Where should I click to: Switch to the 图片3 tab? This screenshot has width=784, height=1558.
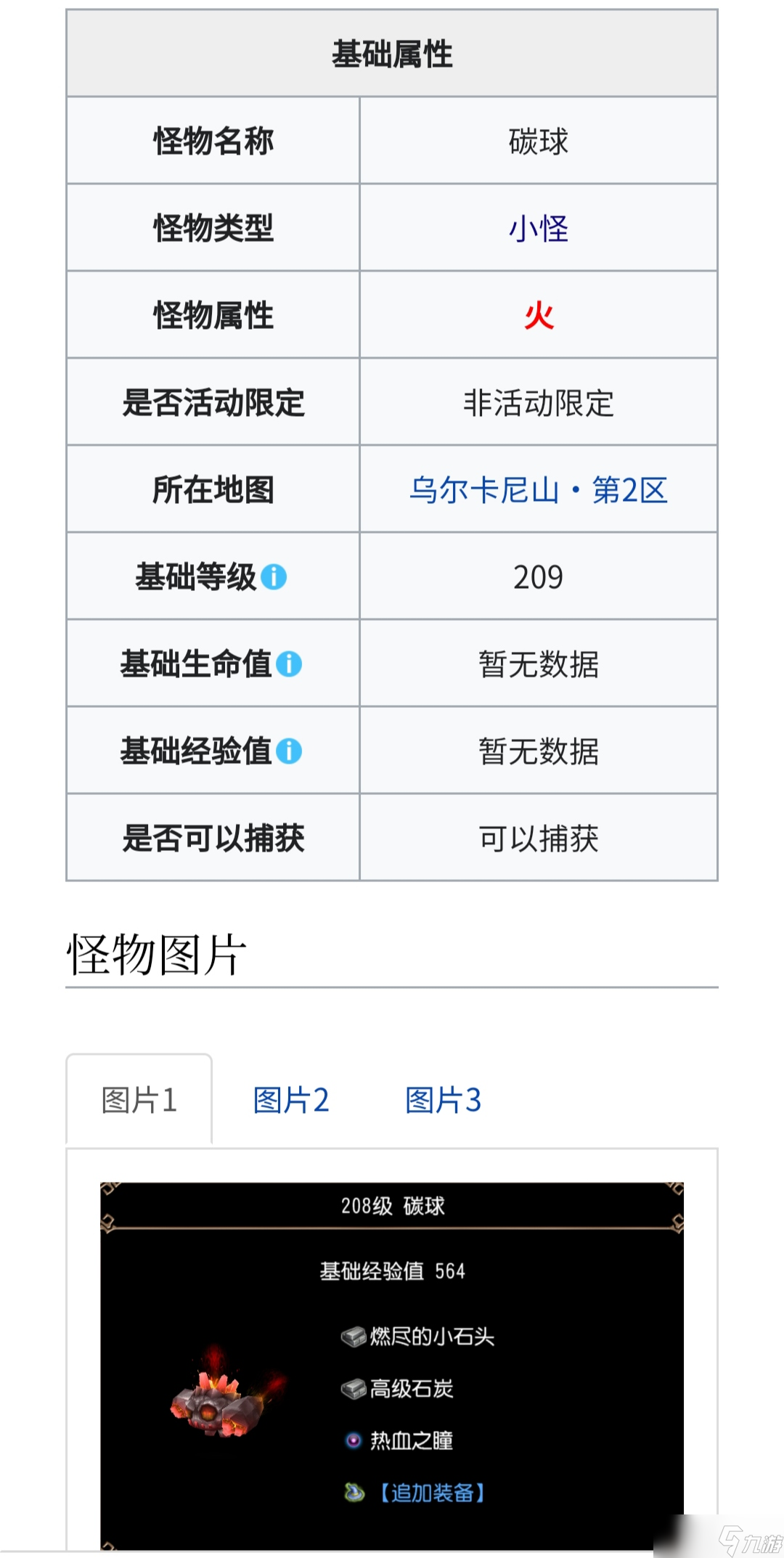coord(444,1100)
